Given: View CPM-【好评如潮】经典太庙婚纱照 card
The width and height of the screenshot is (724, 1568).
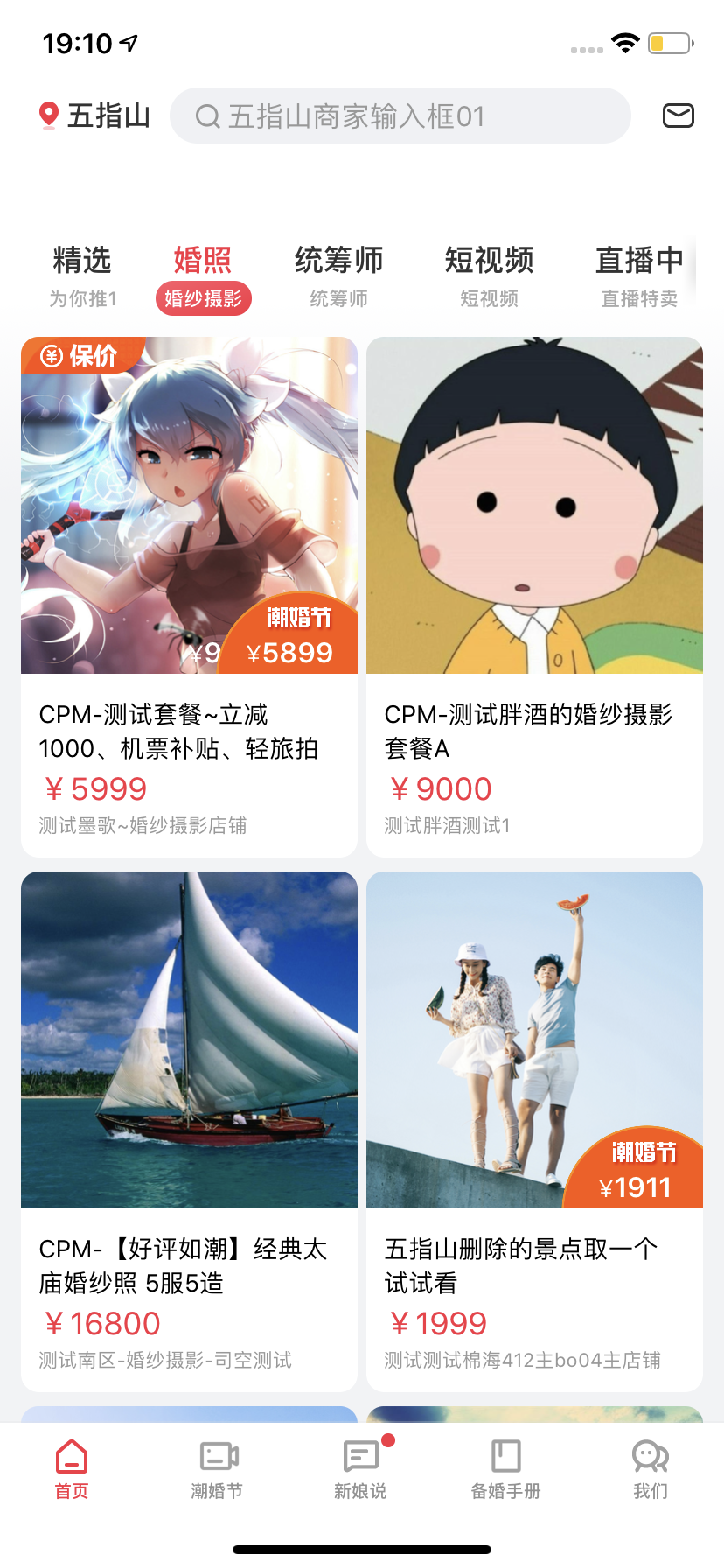Looking at the screenshot, I should (189, 1130).
